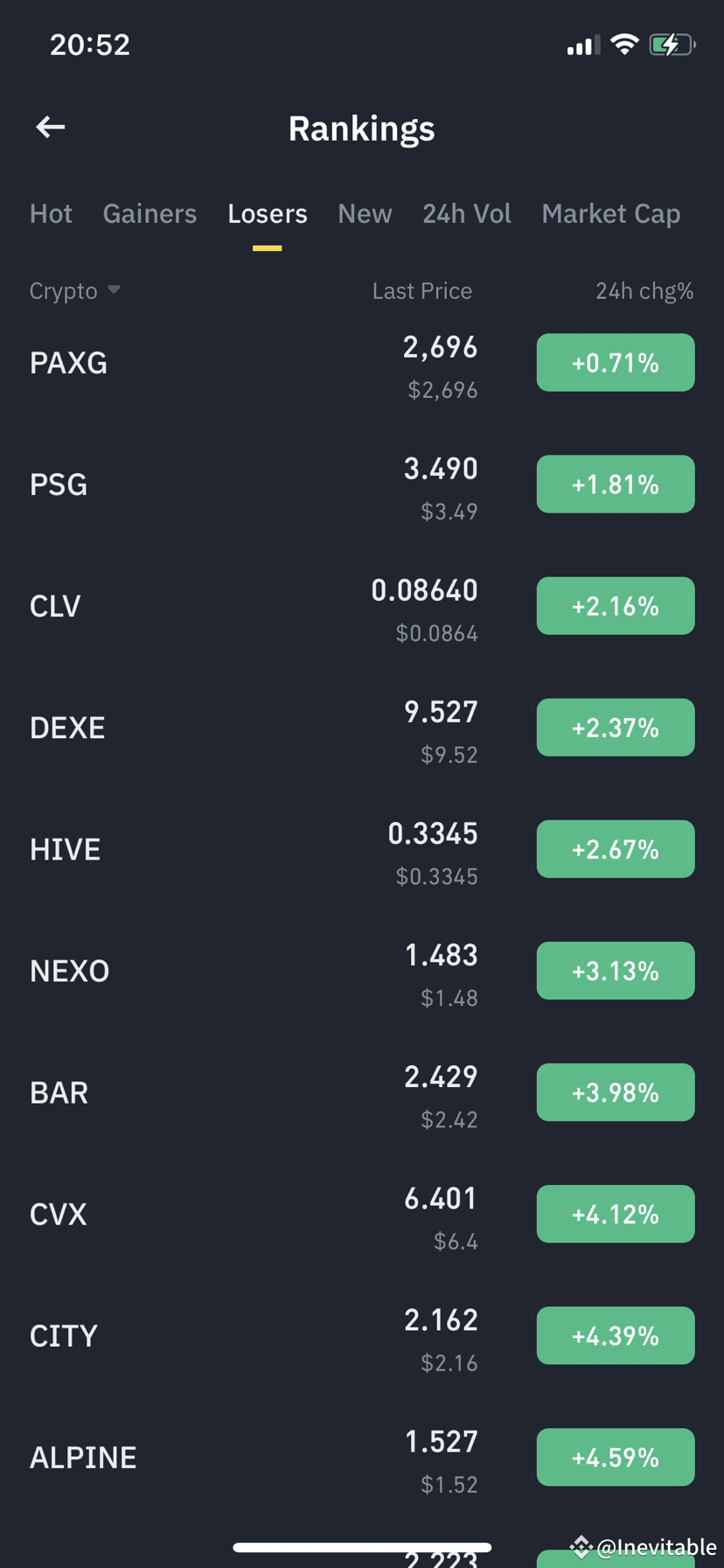724x1568 pixels.
Task: Open the Market Cap ranking tab
Action: coord(610,213)
